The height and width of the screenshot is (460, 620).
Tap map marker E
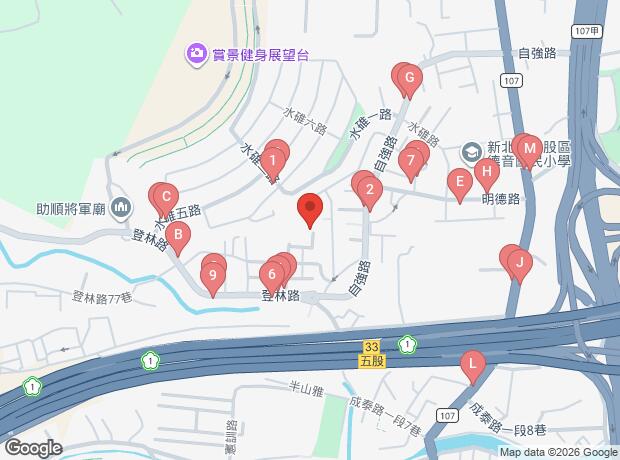459,183
